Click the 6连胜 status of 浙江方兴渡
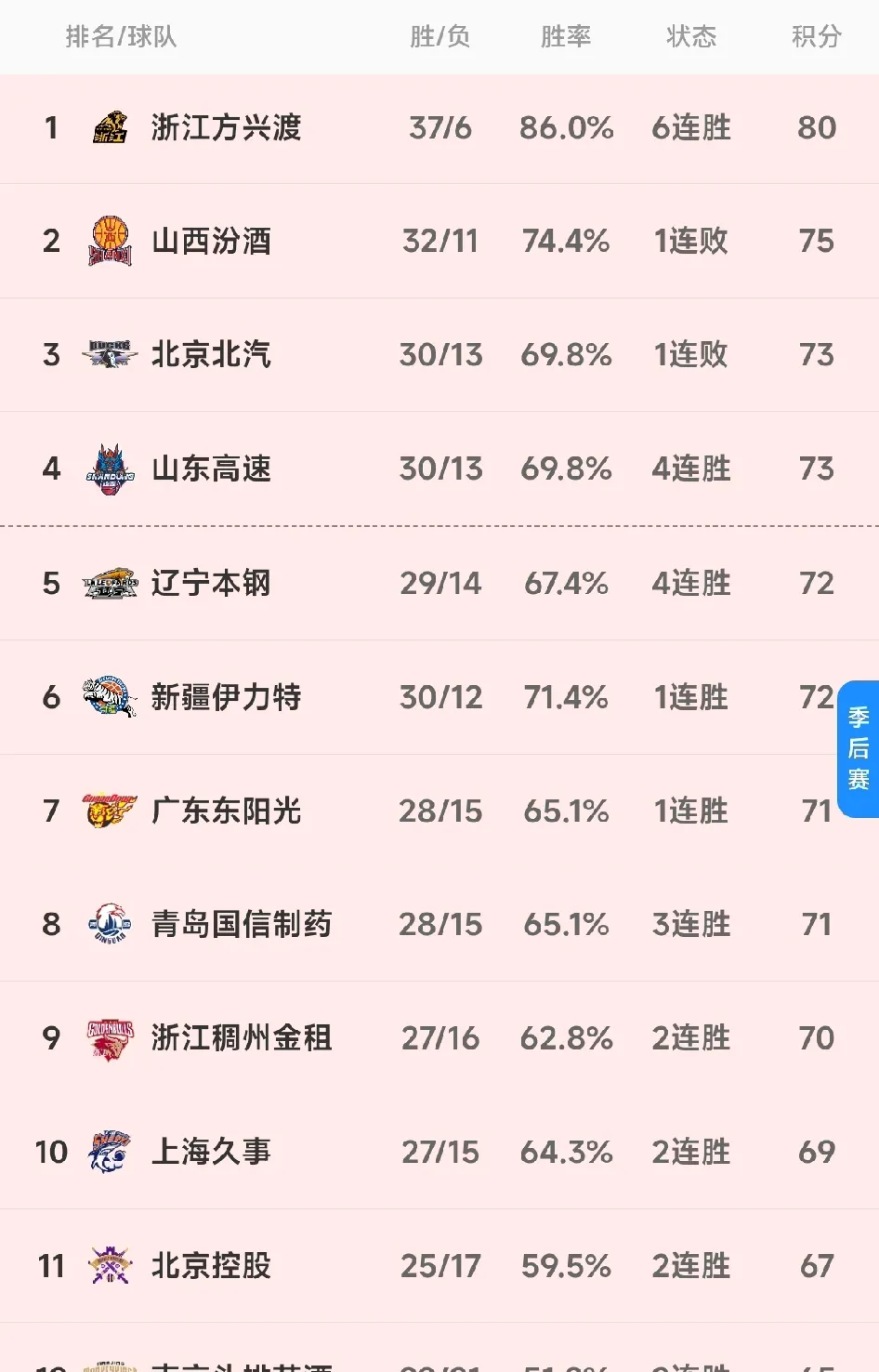The width and height of the screenshot is (879, 1372). click(x=690, y=127)
